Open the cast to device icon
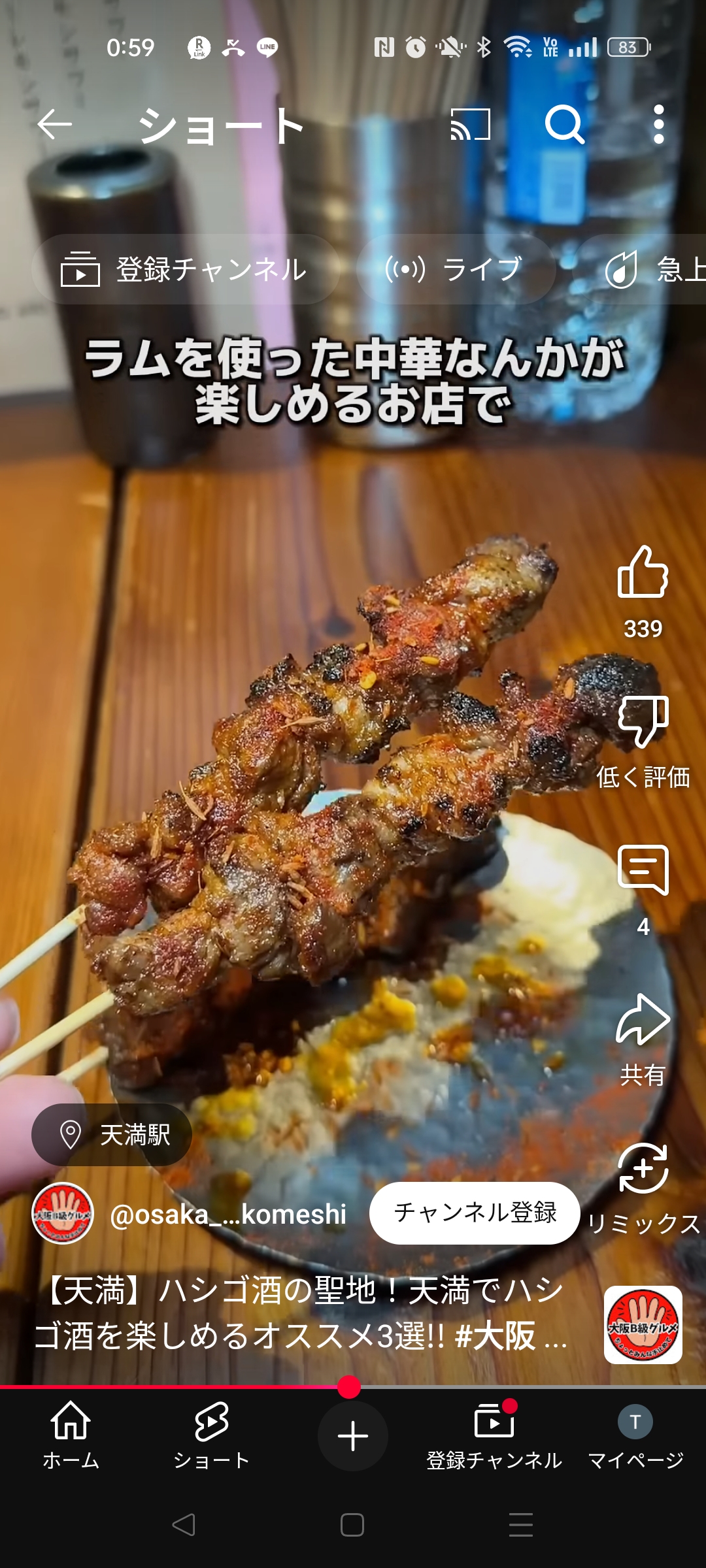706x1568 pixels. click(471, 124)
